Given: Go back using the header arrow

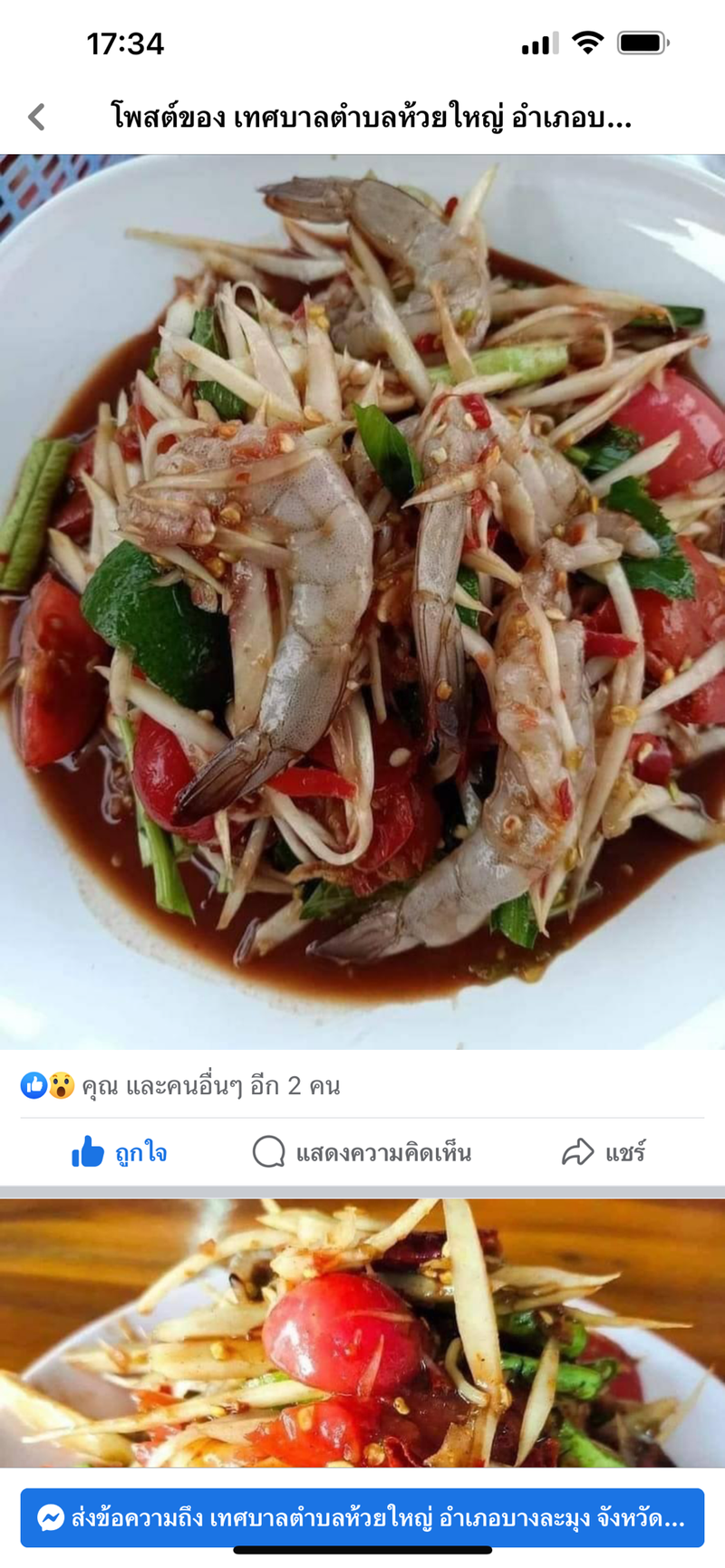Looking at the screenshot, I should 37,117.
